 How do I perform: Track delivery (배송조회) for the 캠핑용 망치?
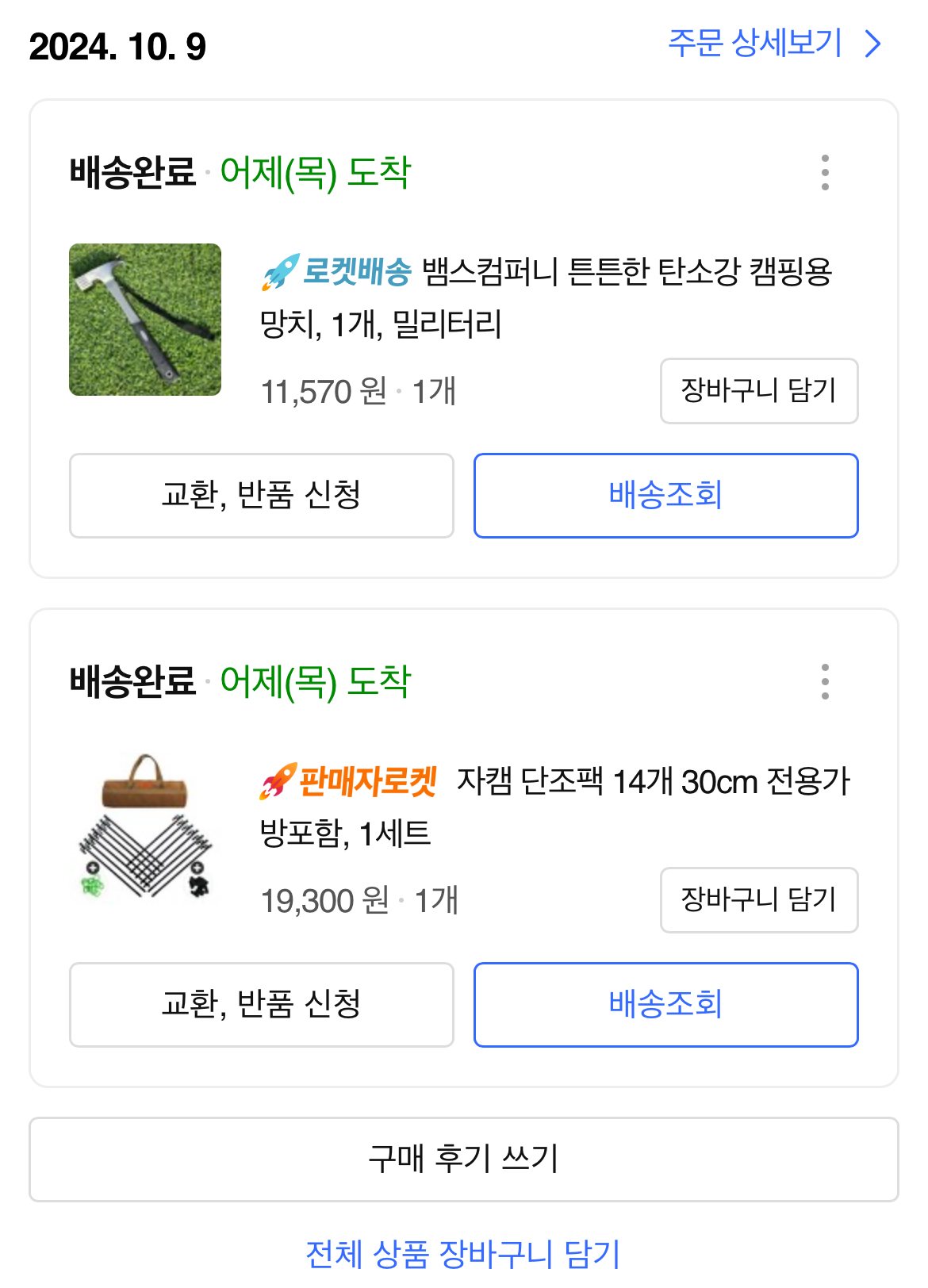coord(665,496)
